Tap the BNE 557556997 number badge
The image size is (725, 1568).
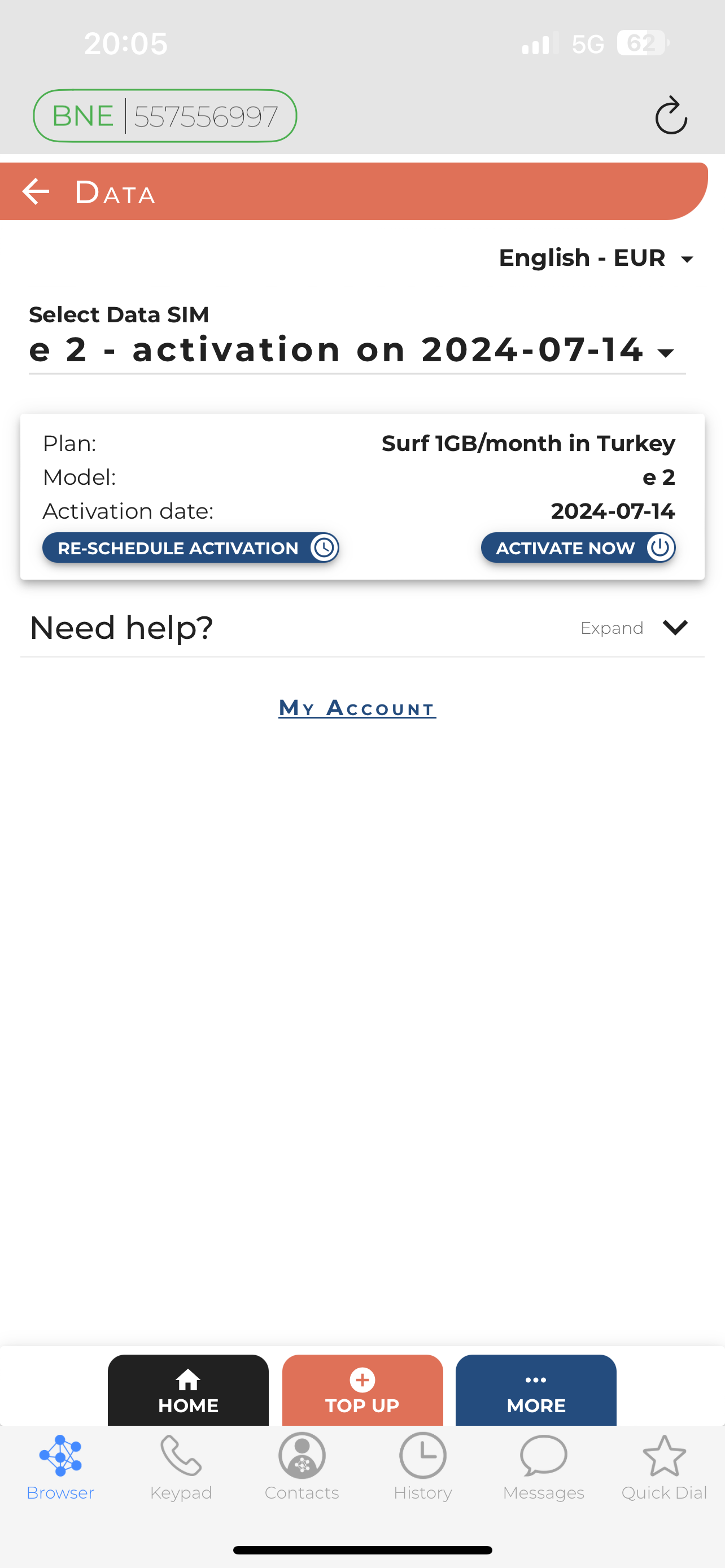(x=165, y=116)
